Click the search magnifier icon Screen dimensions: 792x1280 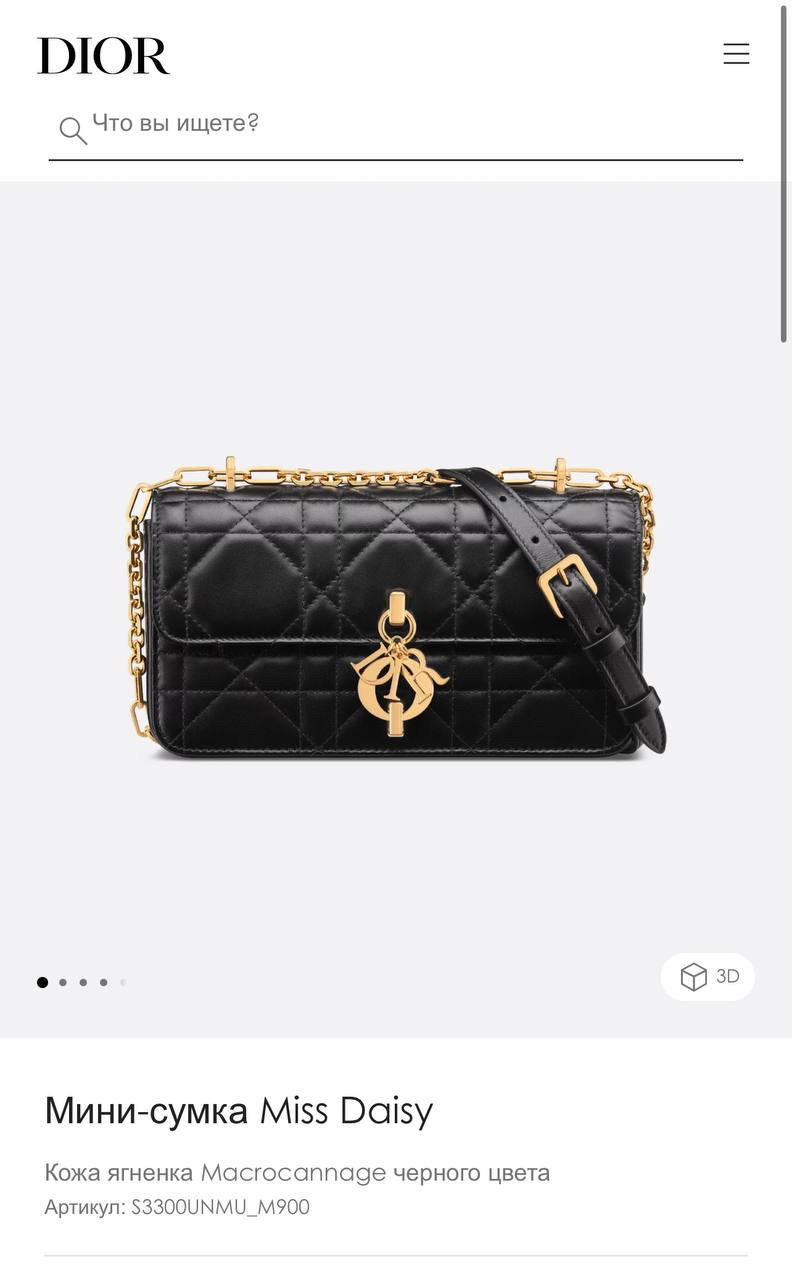[70, 130]
